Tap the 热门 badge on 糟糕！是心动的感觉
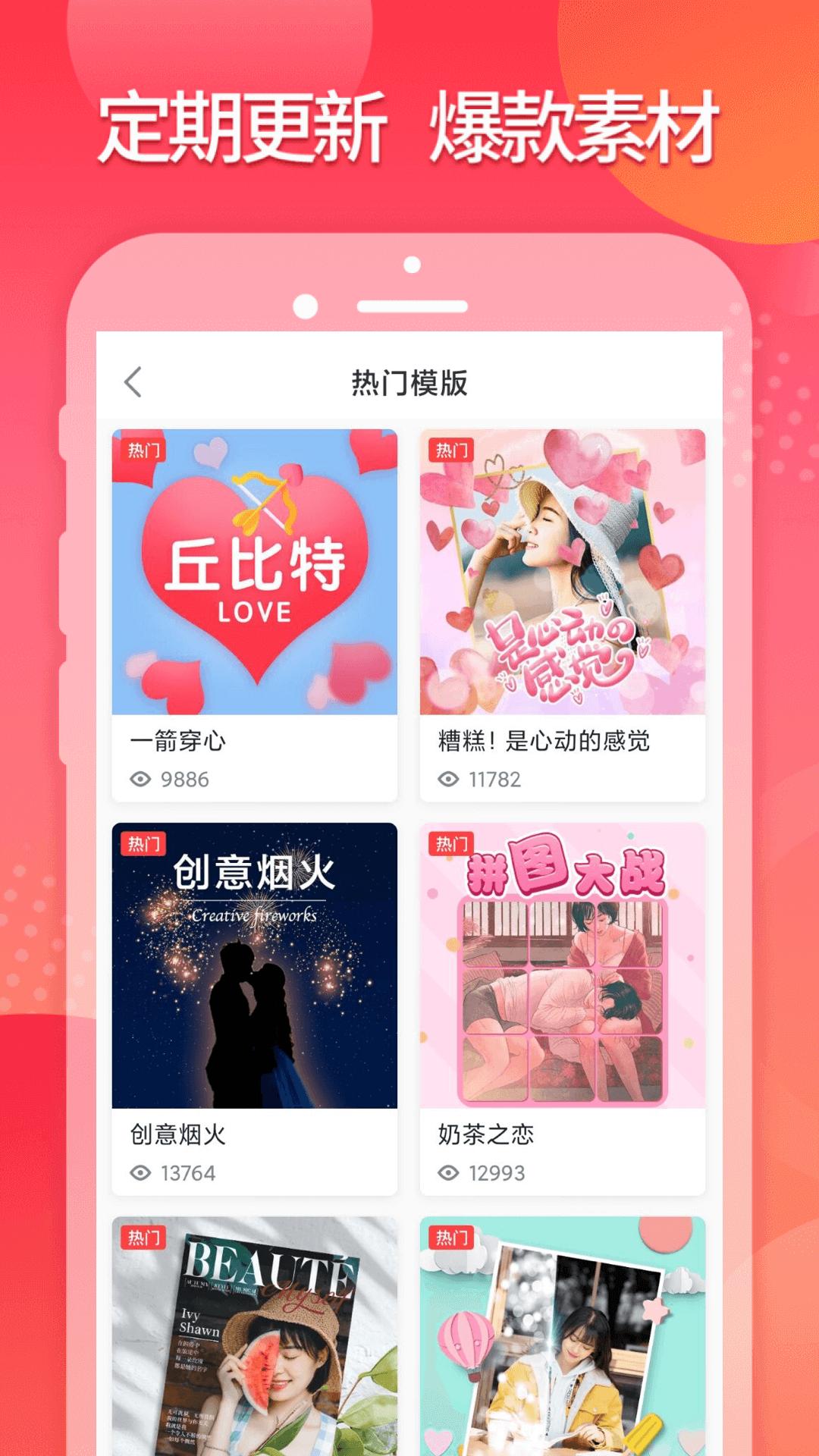This screenshot has height=1456, width=819. (x=453, y=452)
